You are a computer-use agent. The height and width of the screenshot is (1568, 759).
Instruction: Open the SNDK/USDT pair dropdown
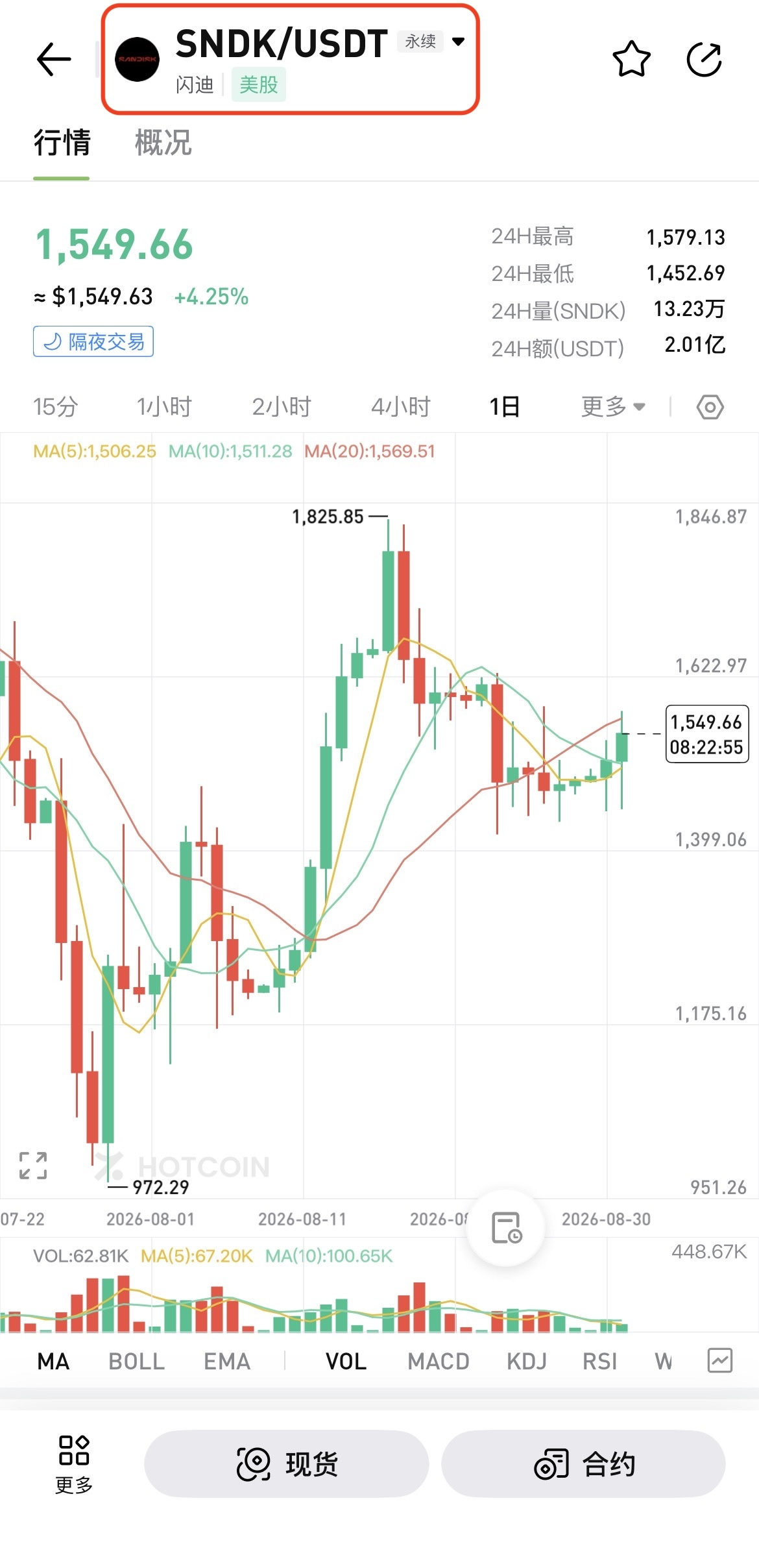(x=458, y=42)
